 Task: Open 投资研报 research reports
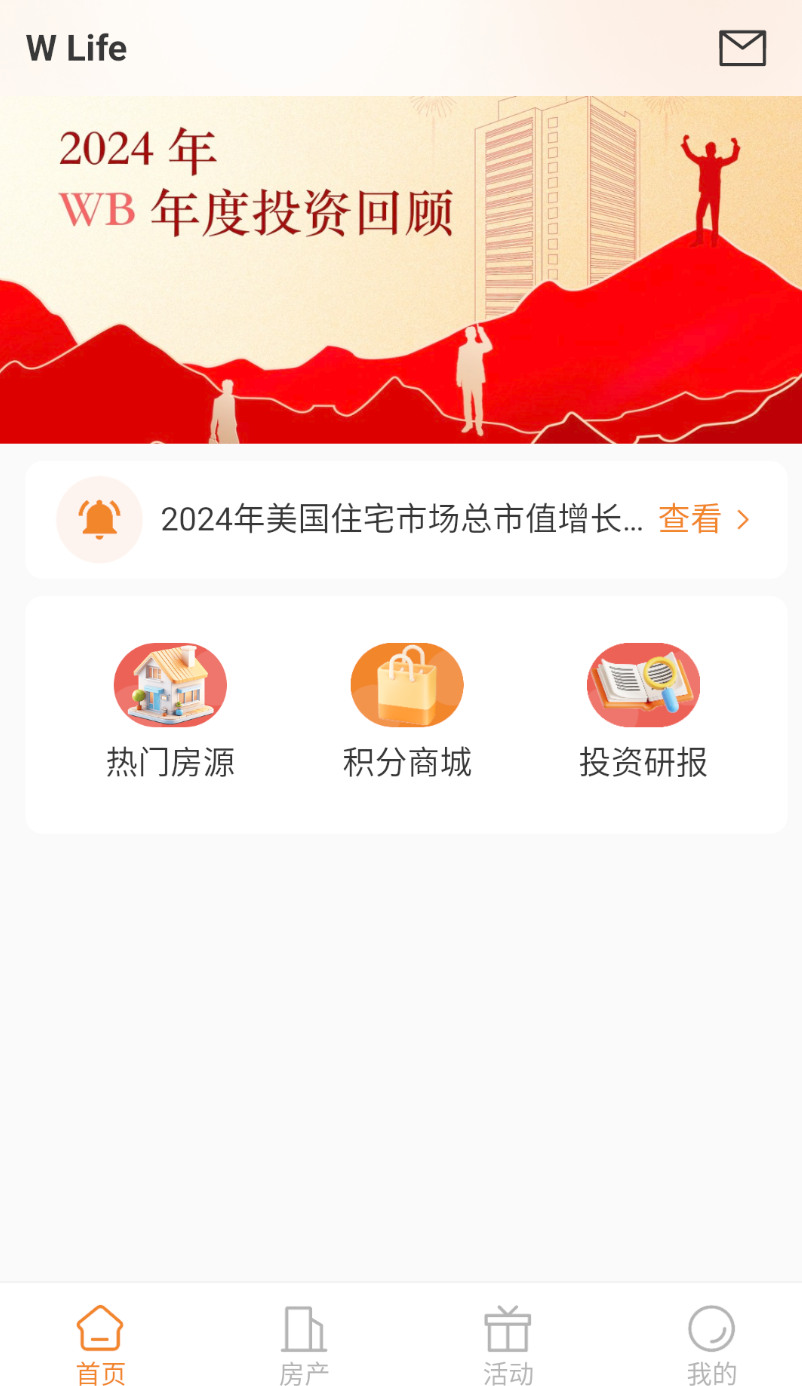pos(643,710)
